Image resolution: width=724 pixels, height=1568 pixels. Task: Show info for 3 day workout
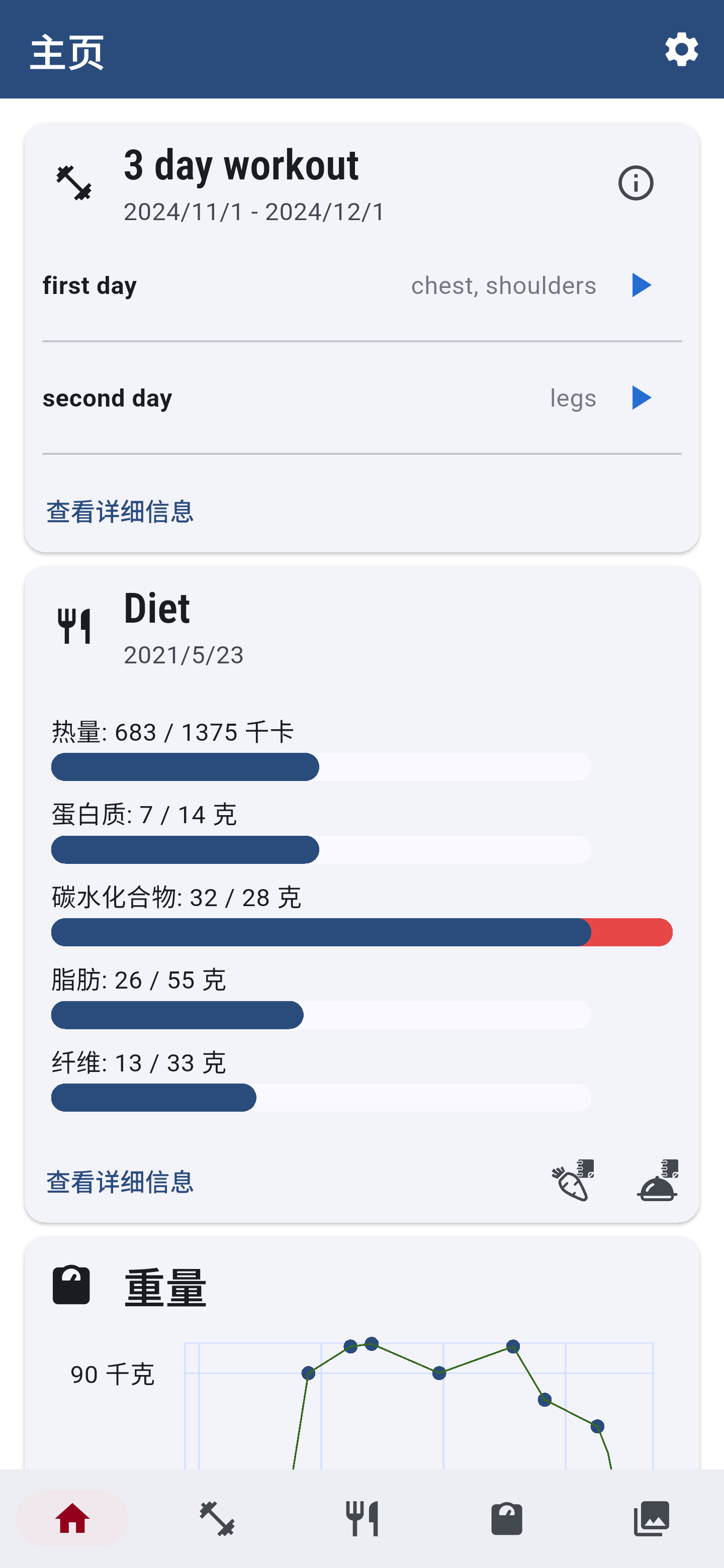pos(635,182)
